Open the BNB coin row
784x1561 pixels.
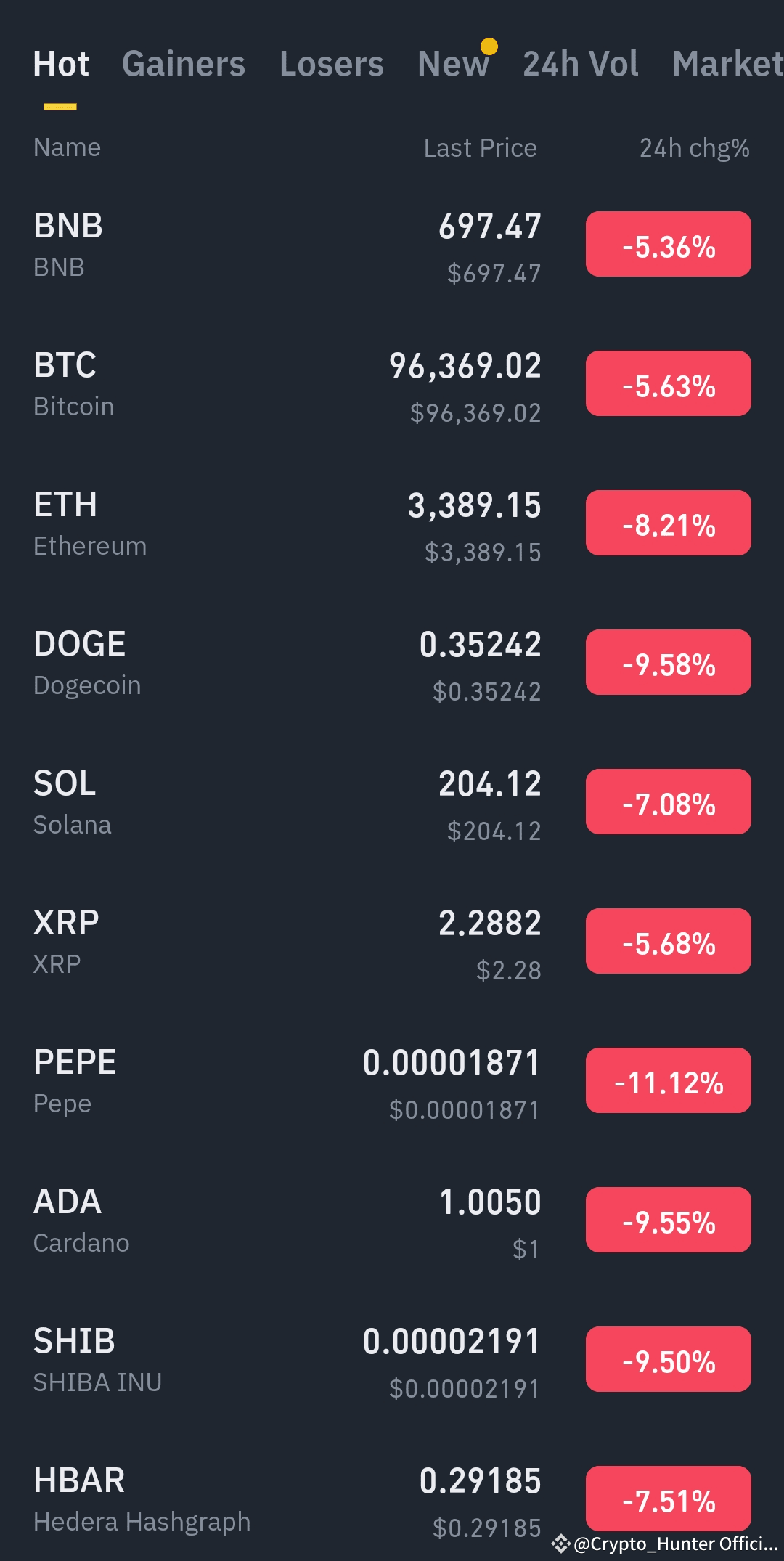coord(290,245)
